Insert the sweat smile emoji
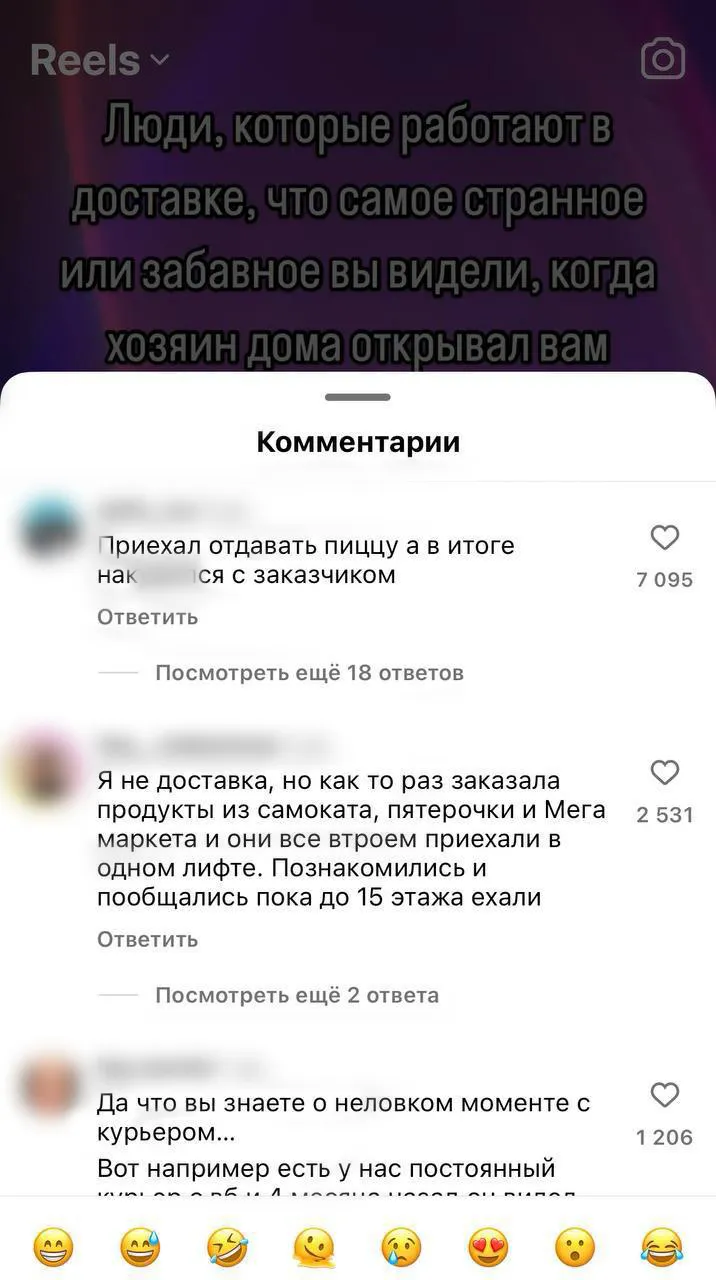716x1280 pixels. (x=140, y=1247)
